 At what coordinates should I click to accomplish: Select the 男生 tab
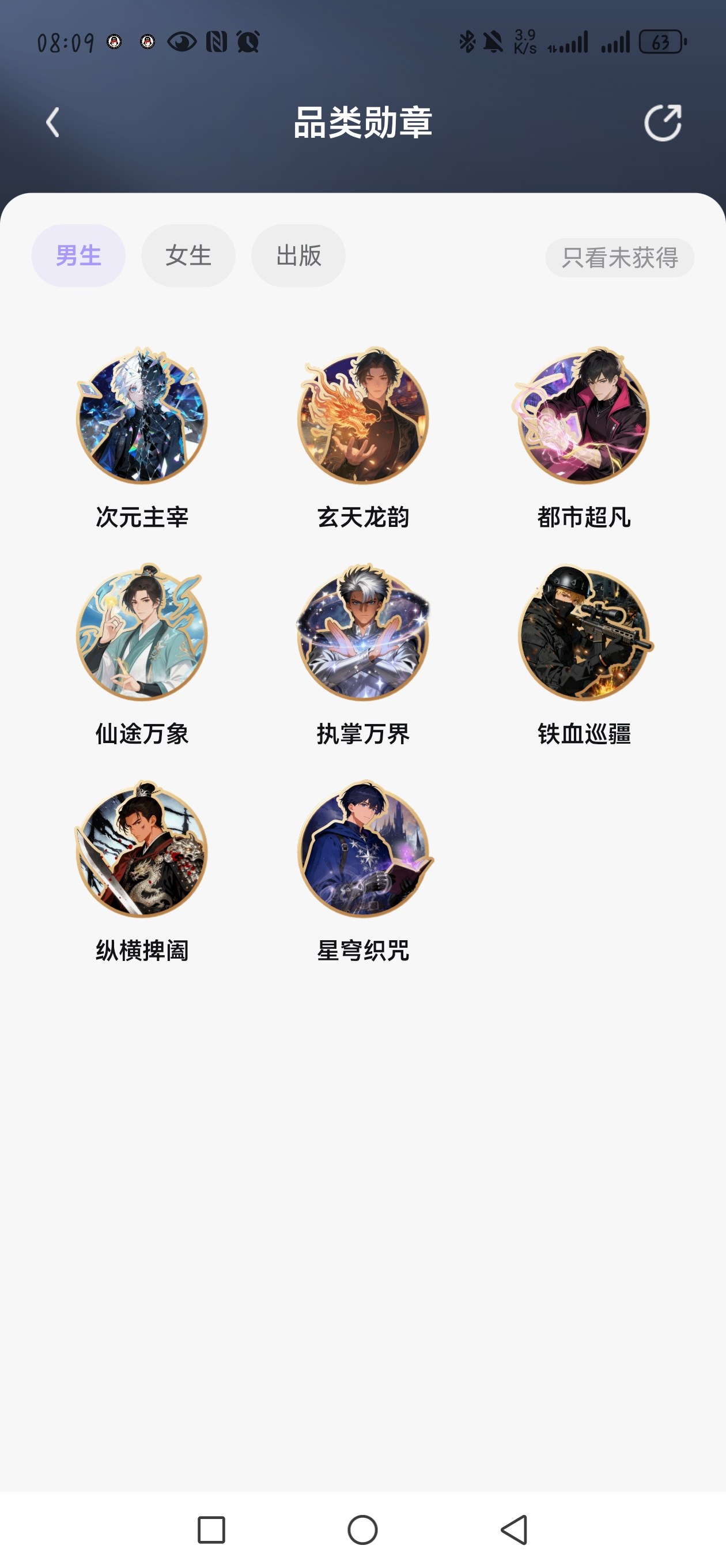coord(78,255)
